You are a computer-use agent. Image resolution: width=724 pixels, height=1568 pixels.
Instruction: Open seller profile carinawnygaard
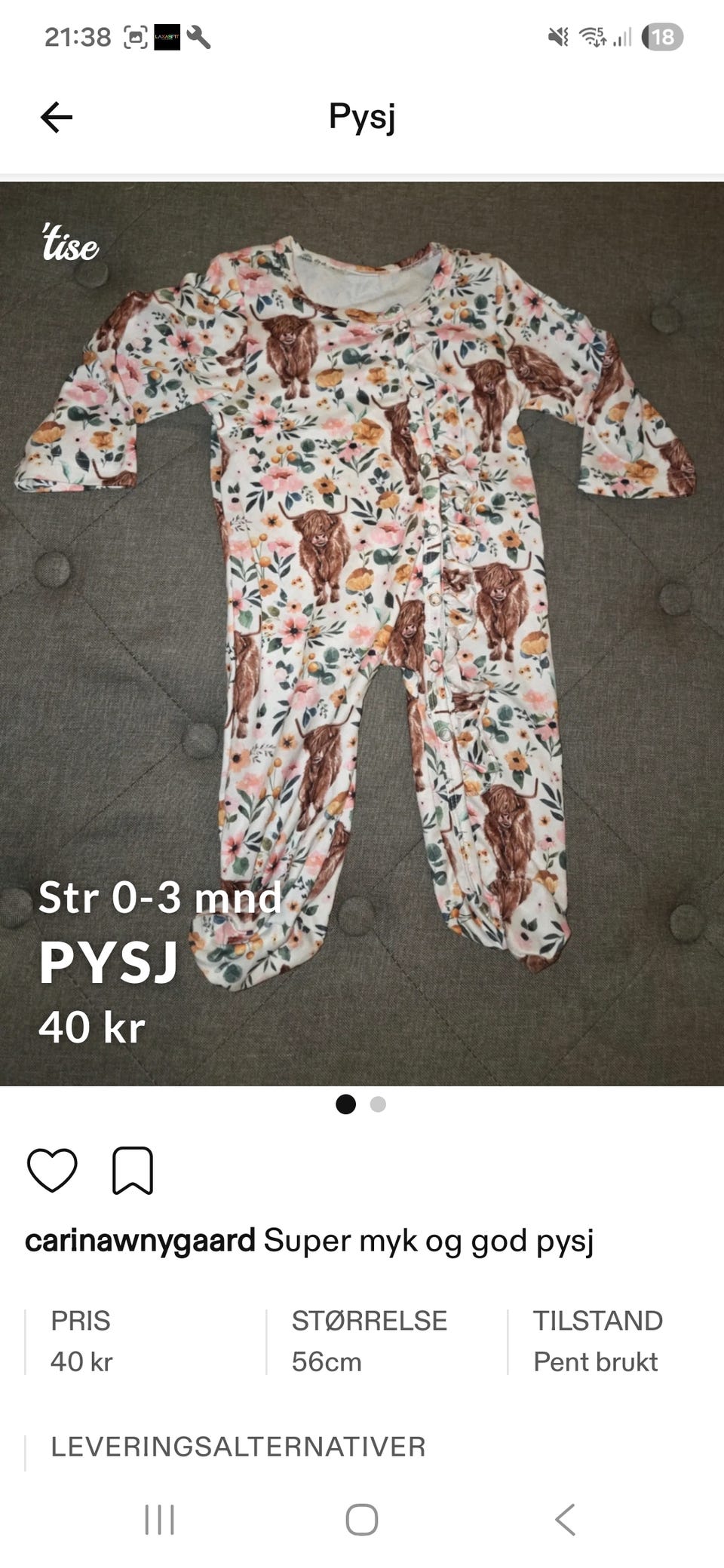click(140, 1240)
